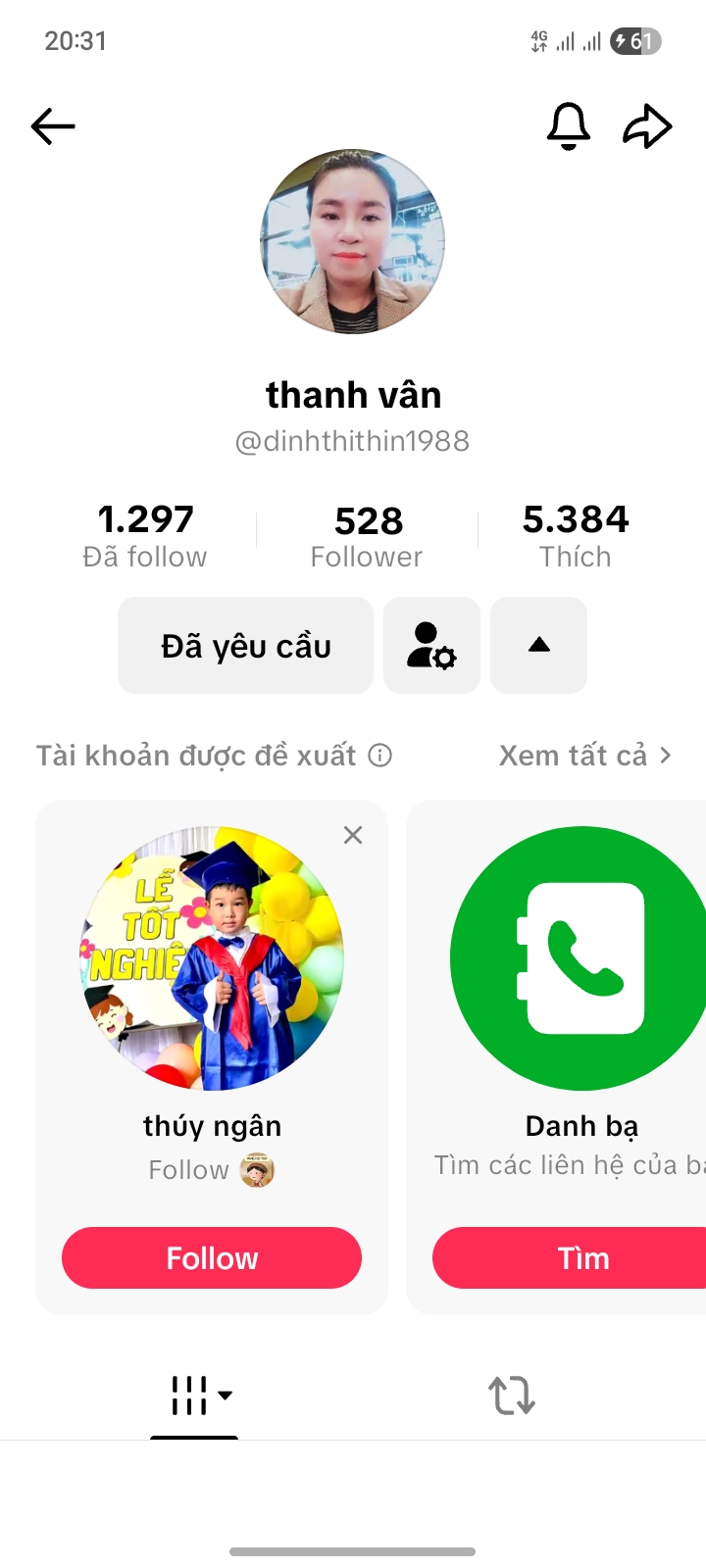Switch to the reposts tab

point(512,1396)
